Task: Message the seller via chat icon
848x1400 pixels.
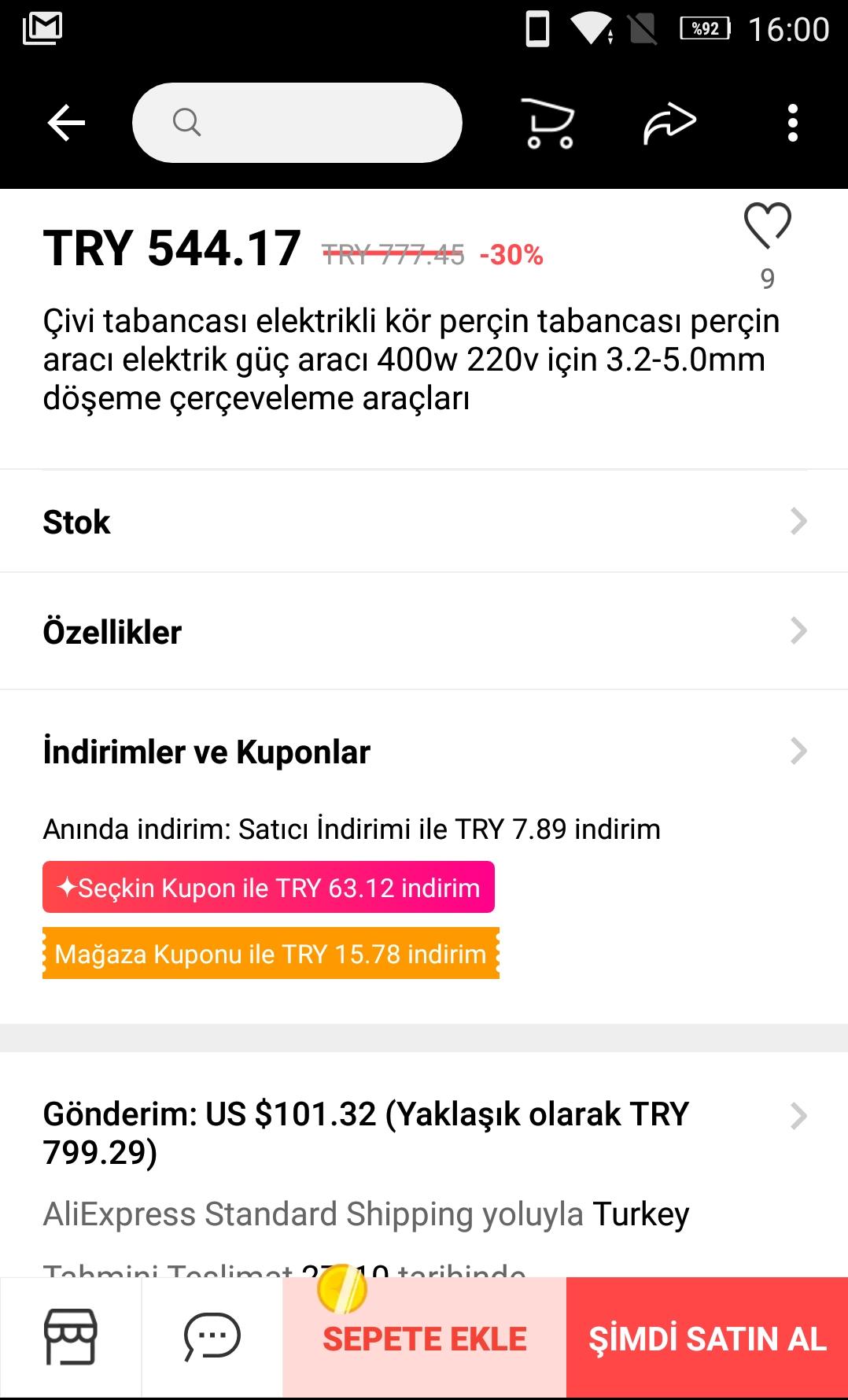Action: point(212,1337)
